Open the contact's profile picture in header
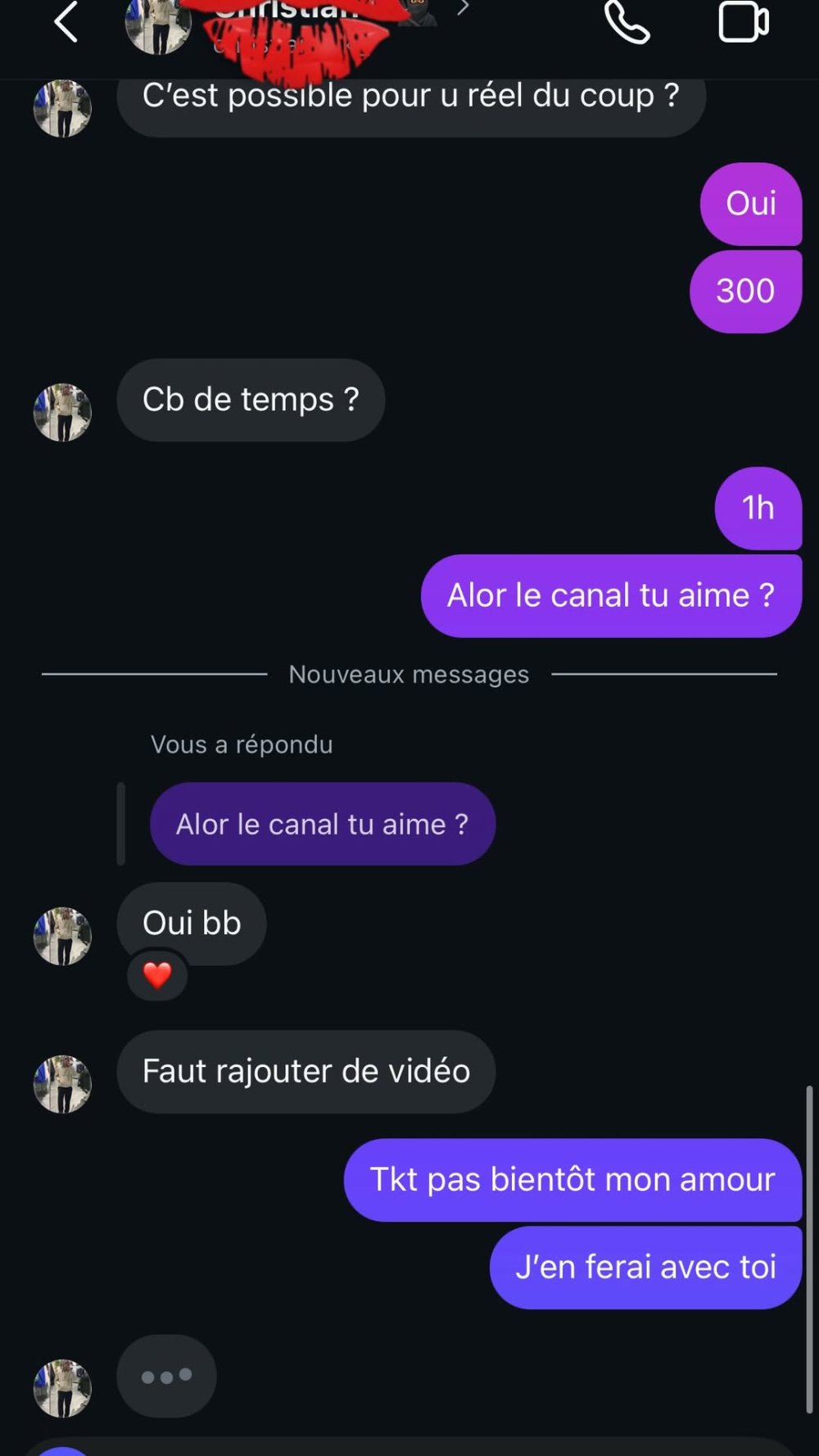 point(157,25)
